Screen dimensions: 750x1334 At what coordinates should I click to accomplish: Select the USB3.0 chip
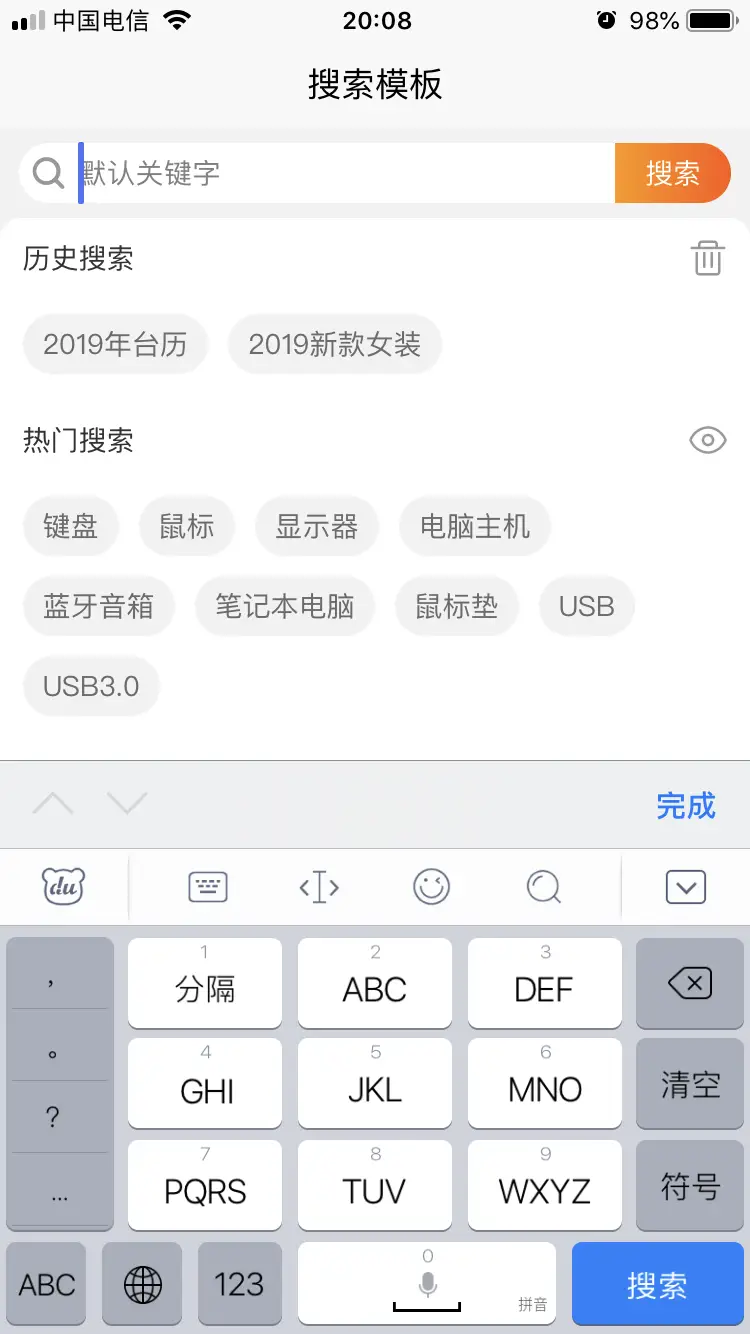click(91, 686)
